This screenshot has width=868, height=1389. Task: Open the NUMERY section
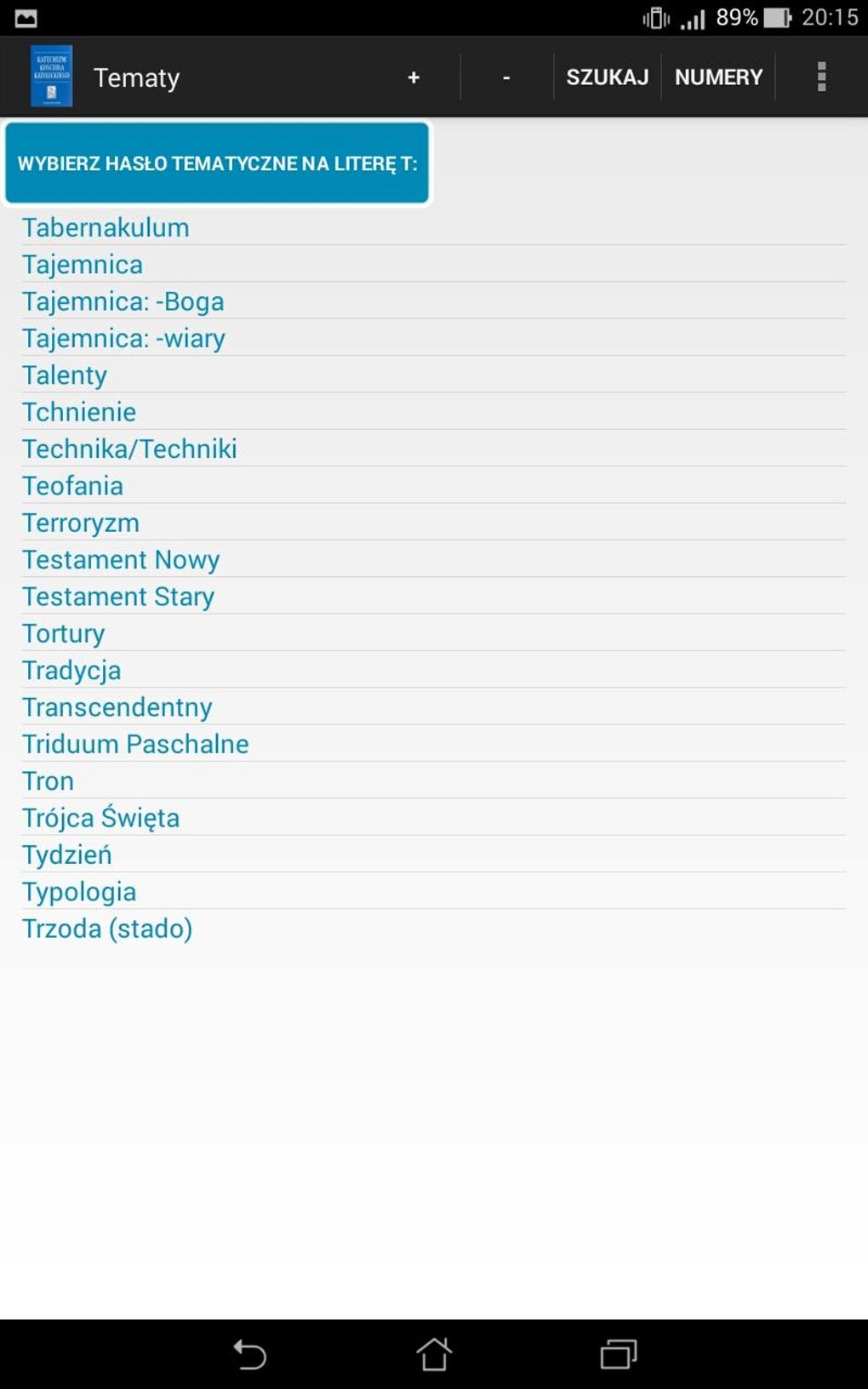[718, 77]
